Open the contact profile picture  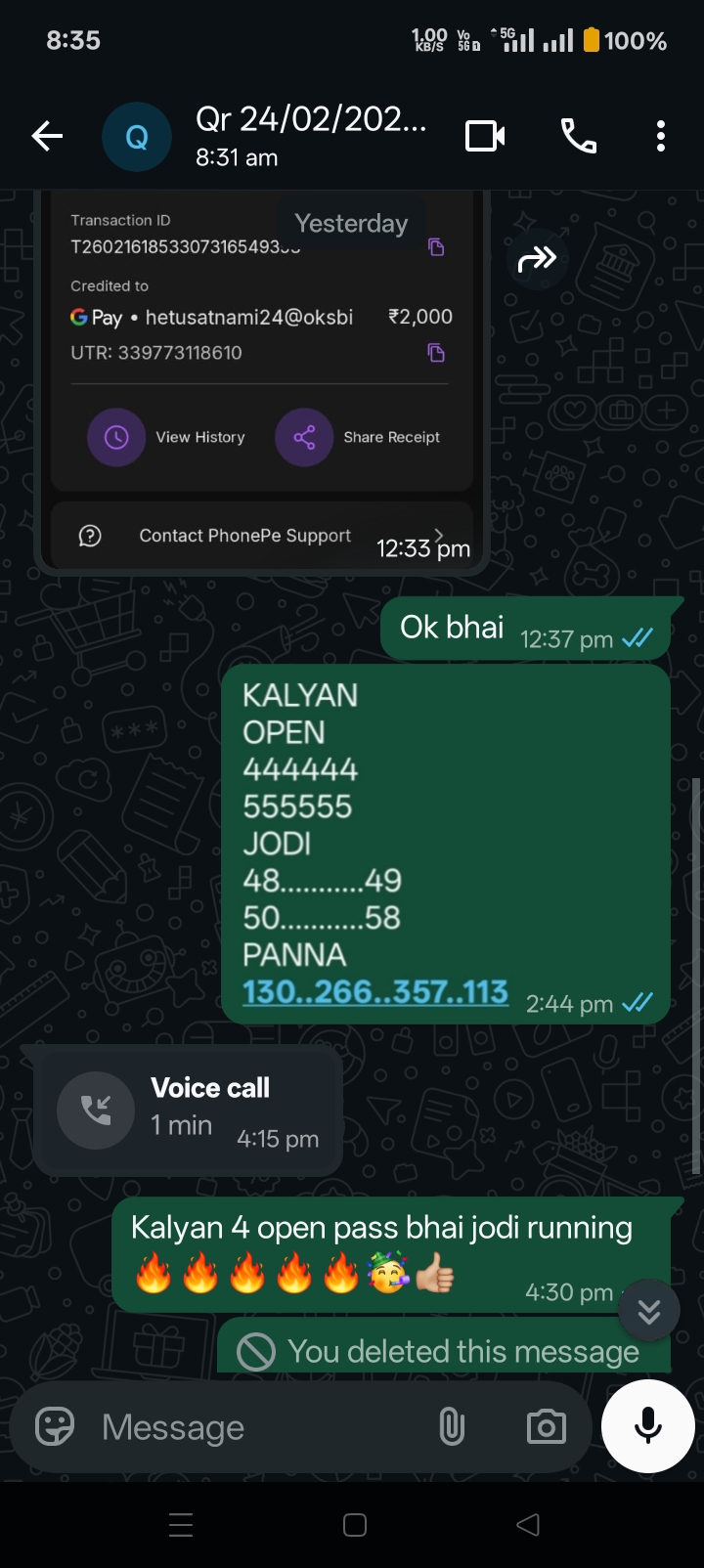136,137
